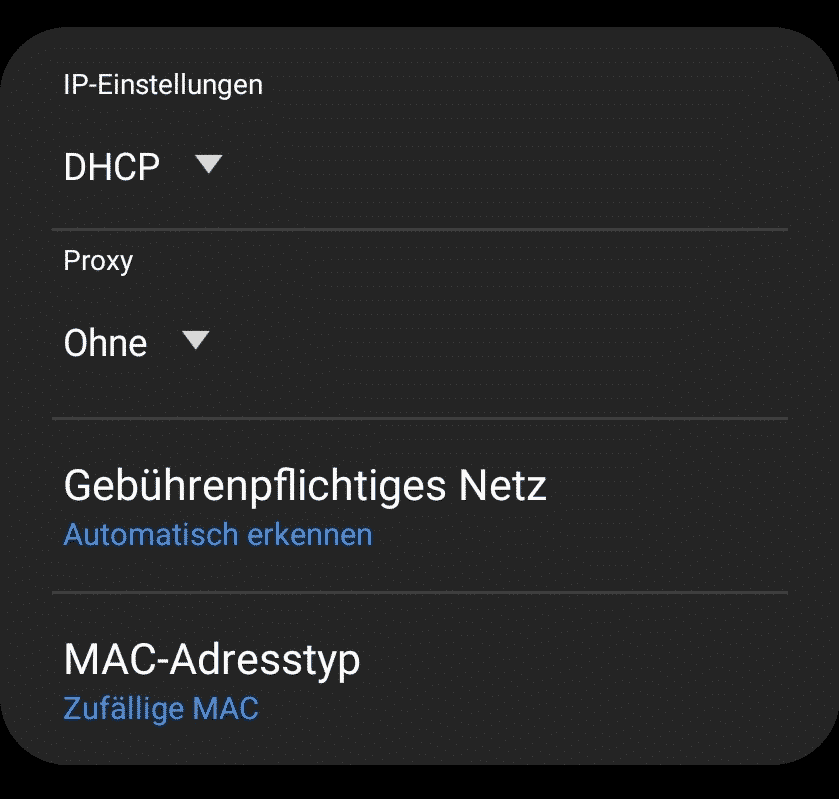This screenshot has width=839, height=799.
Task: Expand the Proxy dropdown set to Ohne
Action: (x=136, y=343)
